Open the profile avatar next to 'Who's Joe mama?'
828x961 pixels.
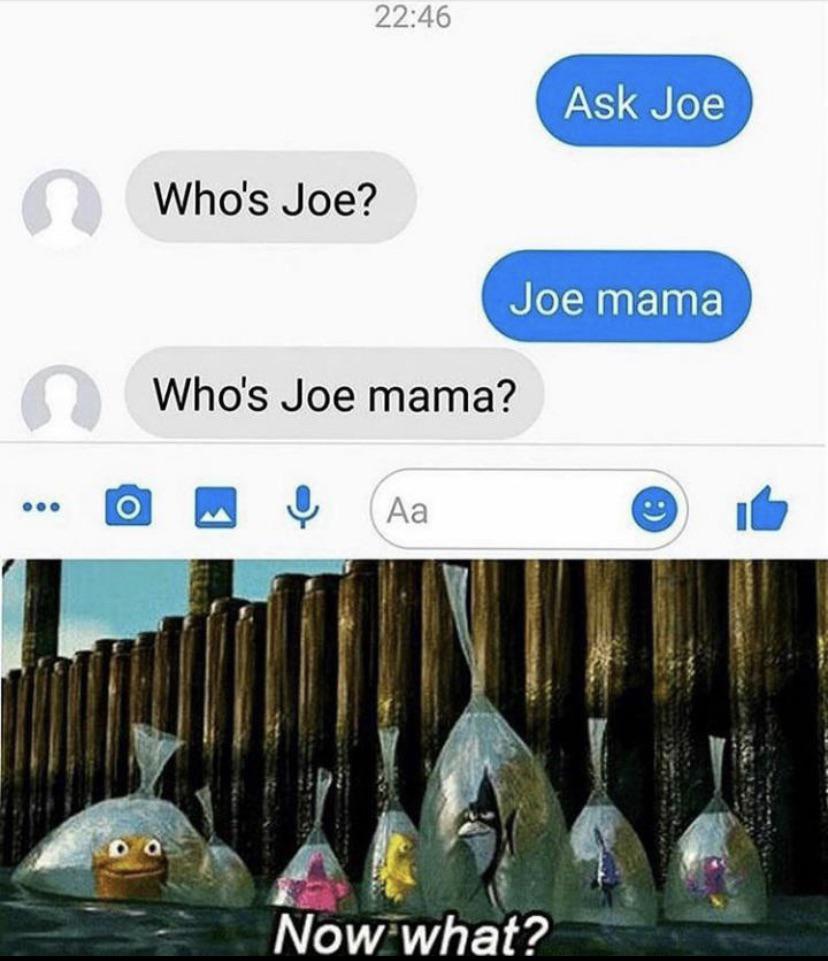click(56, 394)
